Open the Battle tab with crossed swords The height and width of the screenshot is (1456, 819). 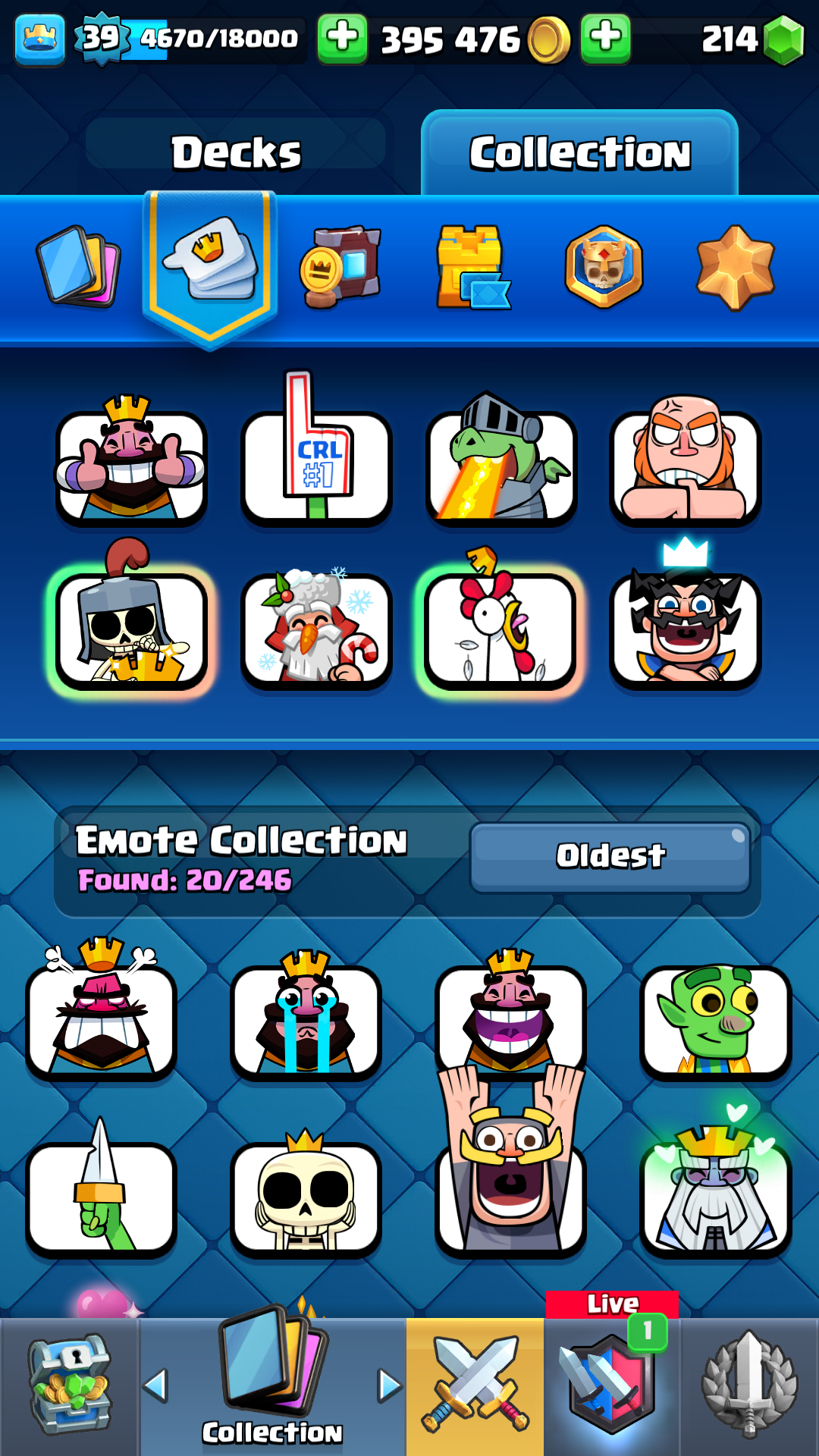[x=475, y=1386]
